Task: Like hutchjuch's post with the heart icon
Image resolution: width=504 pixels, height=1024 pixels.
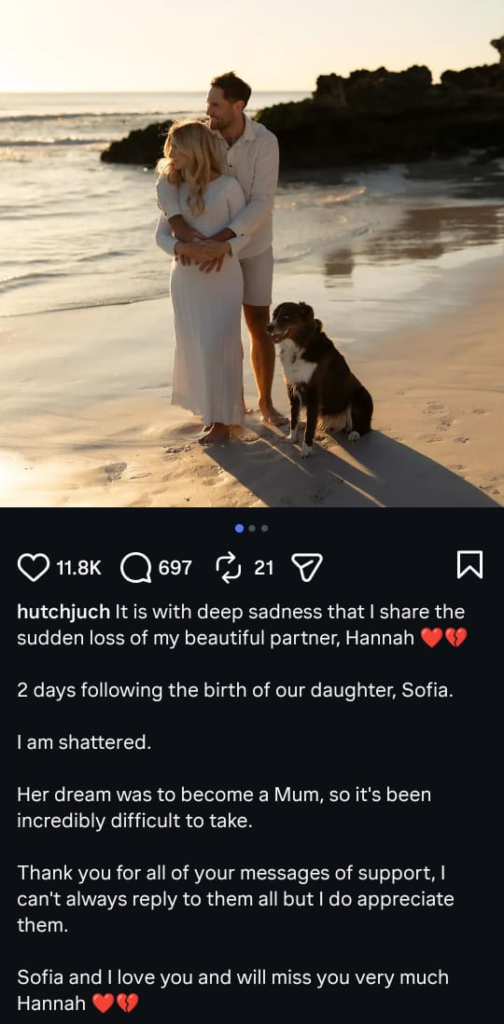Action: [x=33, y=567]
